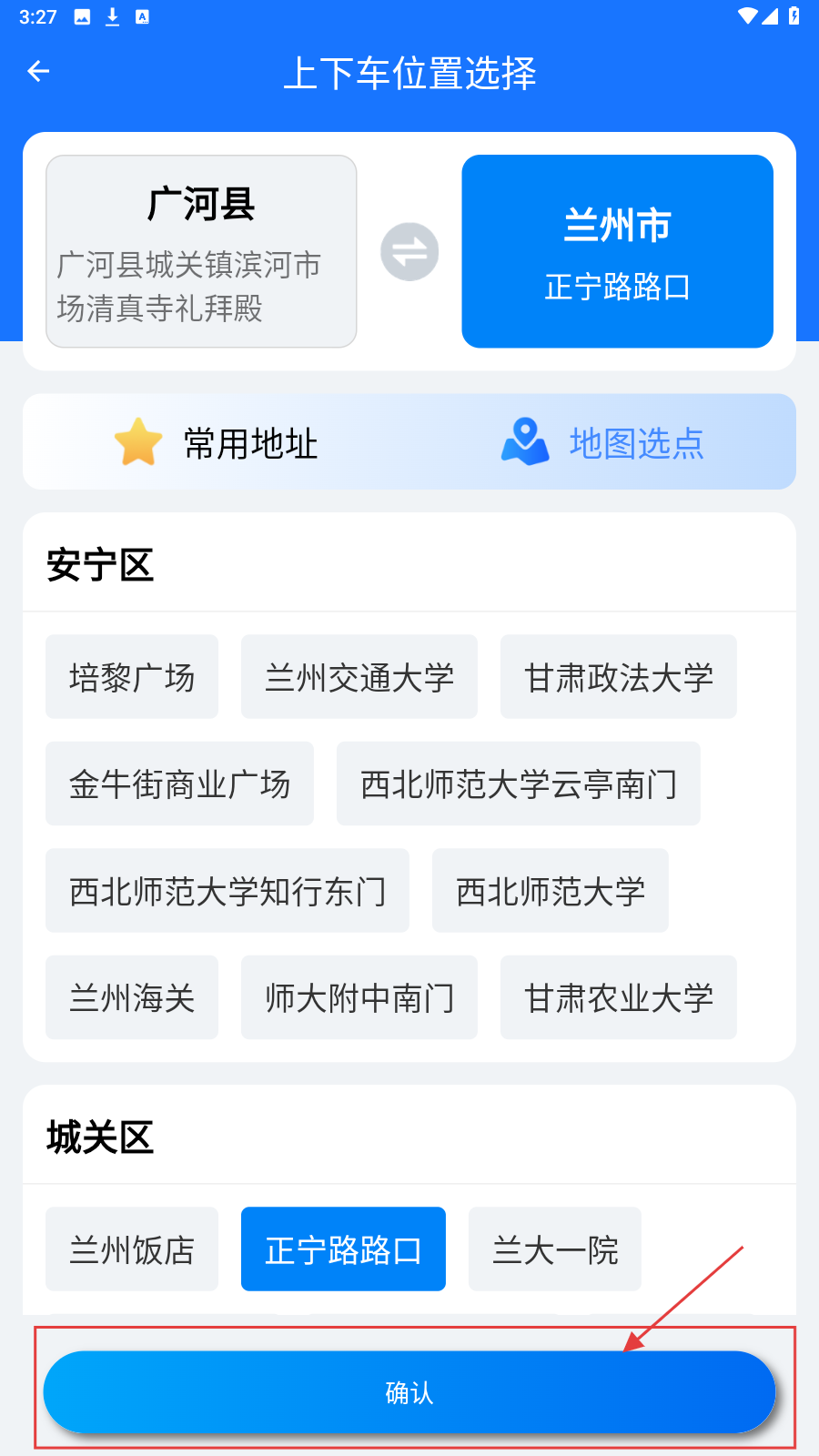
Task: Pick 甘肃农业大学 as the location
Action: [618, 997]
